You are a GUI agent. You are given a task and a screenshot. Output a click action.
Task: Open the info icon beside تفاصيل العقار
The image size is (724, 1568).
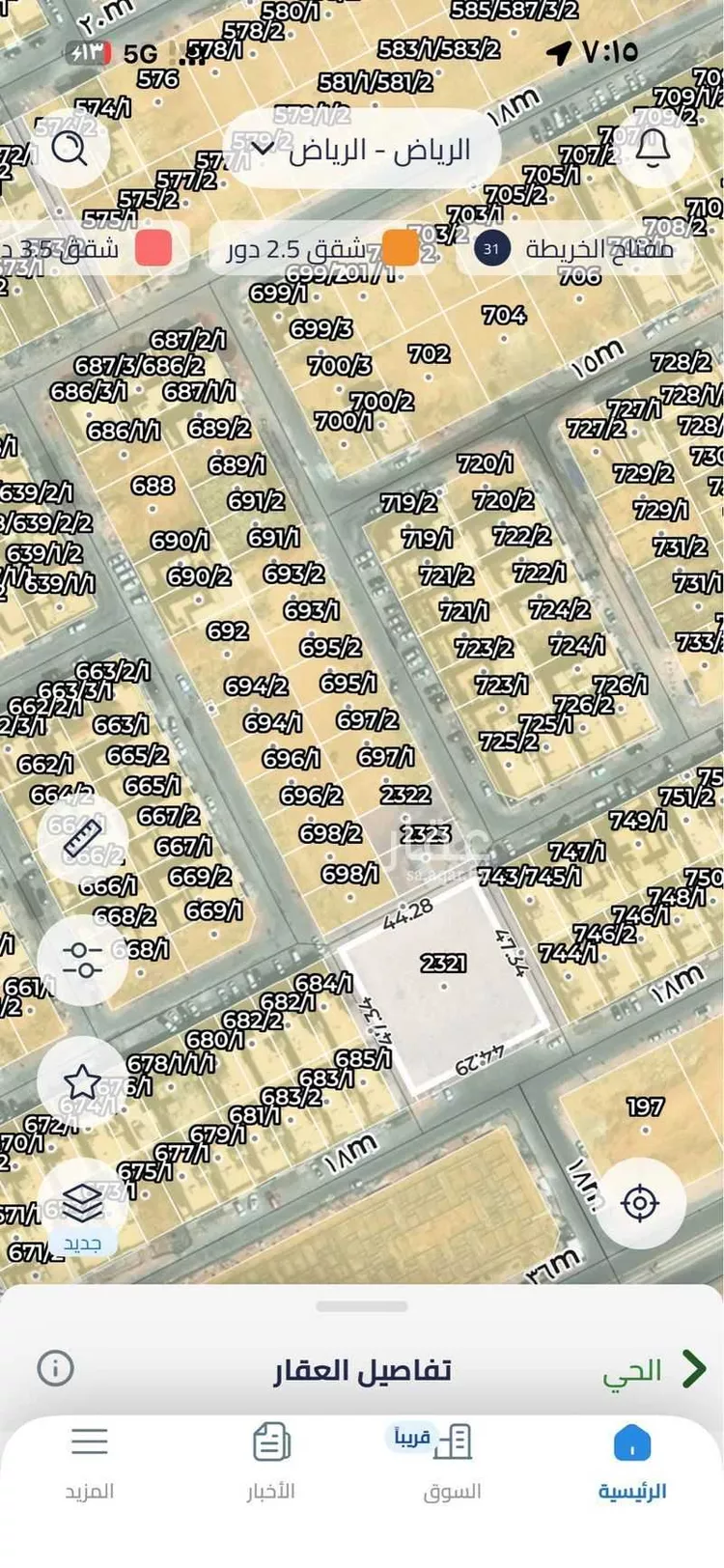(55, 1368)
